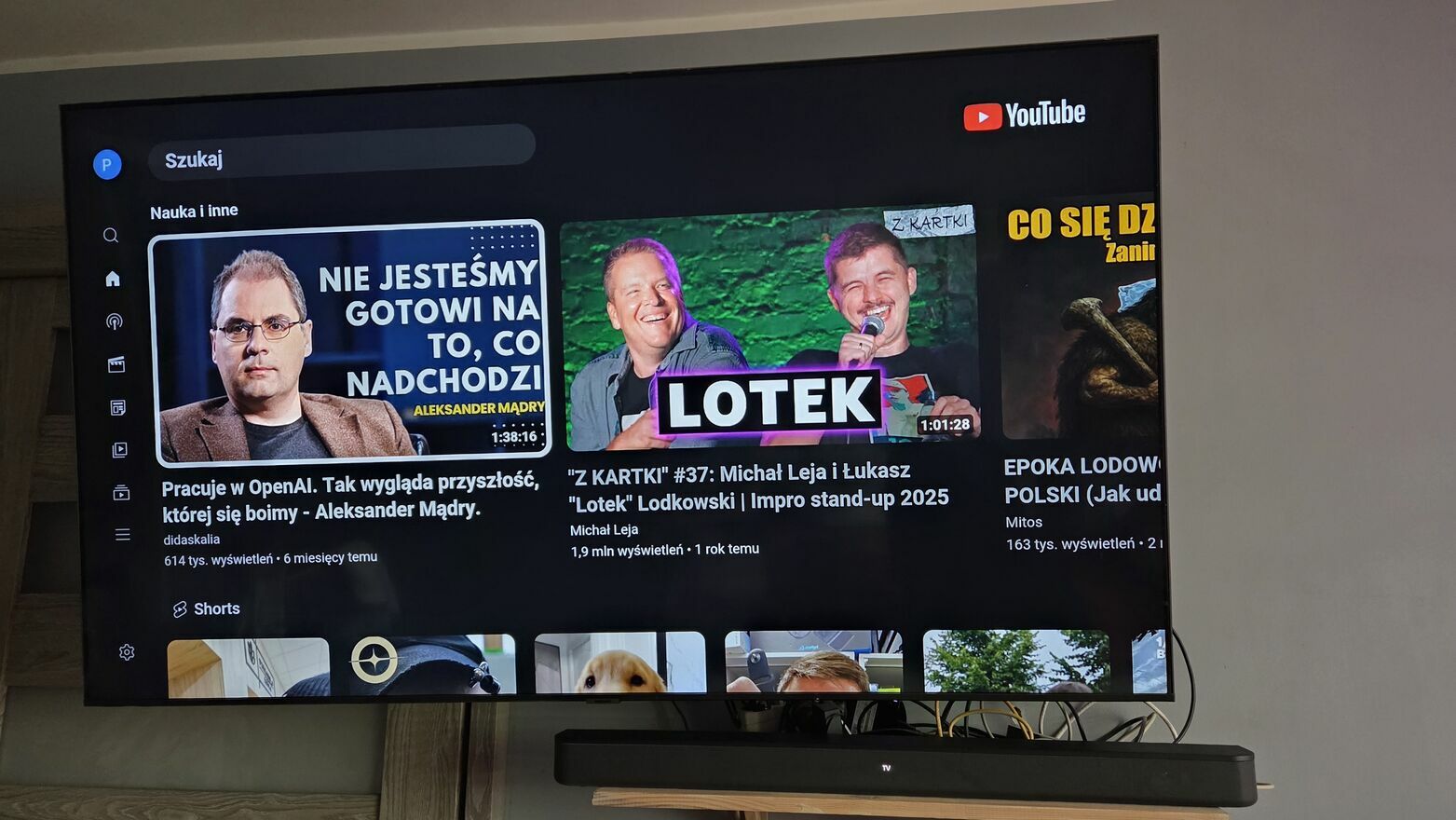
Task: Open the Short with the golden dog
Action: tap(619, 663)
